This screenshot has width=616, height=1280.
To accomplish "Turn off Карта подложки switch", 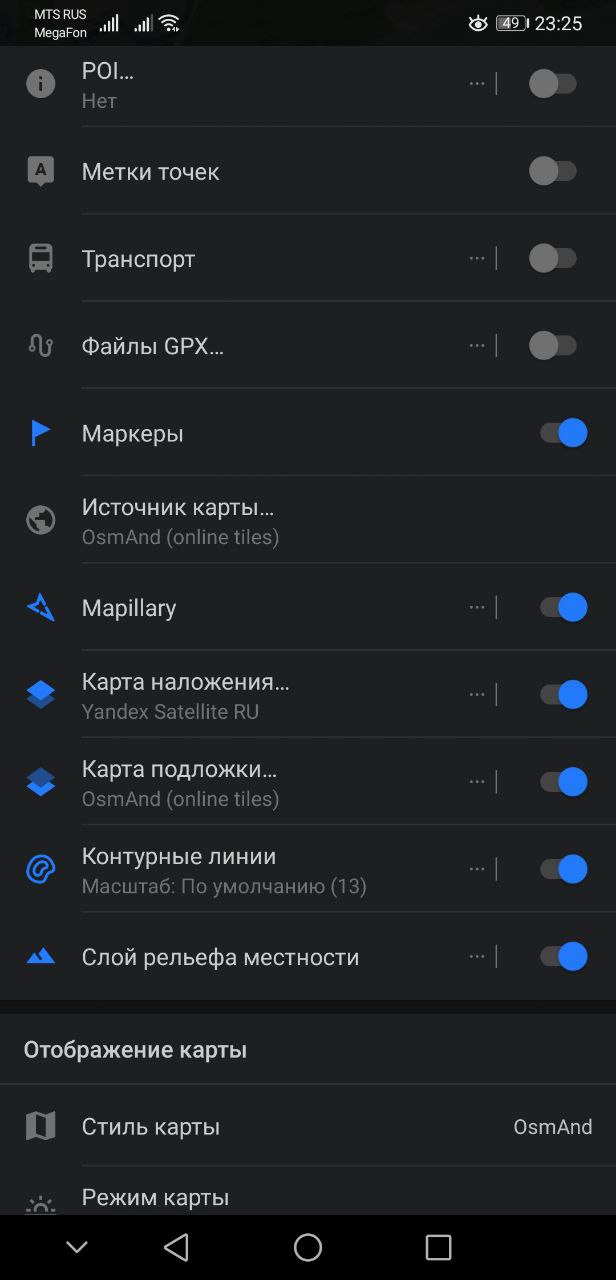I will pos(563,781).
